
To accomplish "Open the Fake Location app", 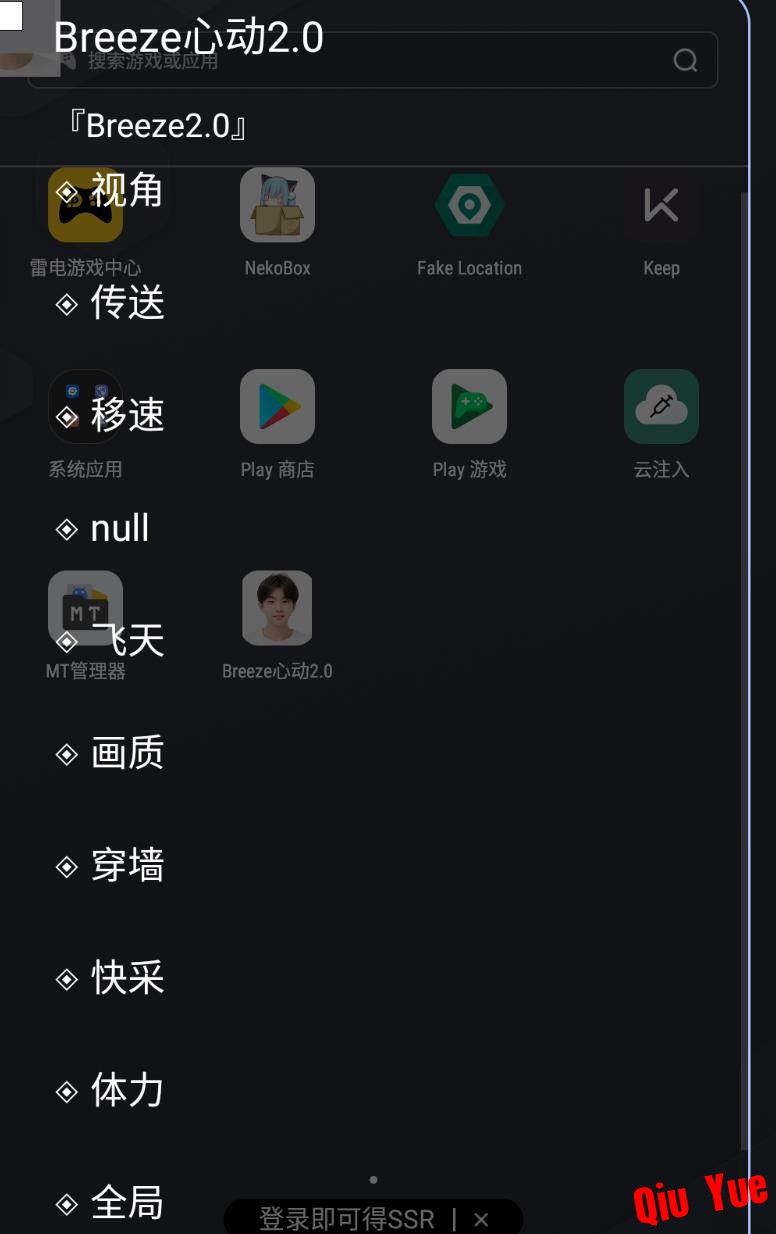I will coord(469,206).
